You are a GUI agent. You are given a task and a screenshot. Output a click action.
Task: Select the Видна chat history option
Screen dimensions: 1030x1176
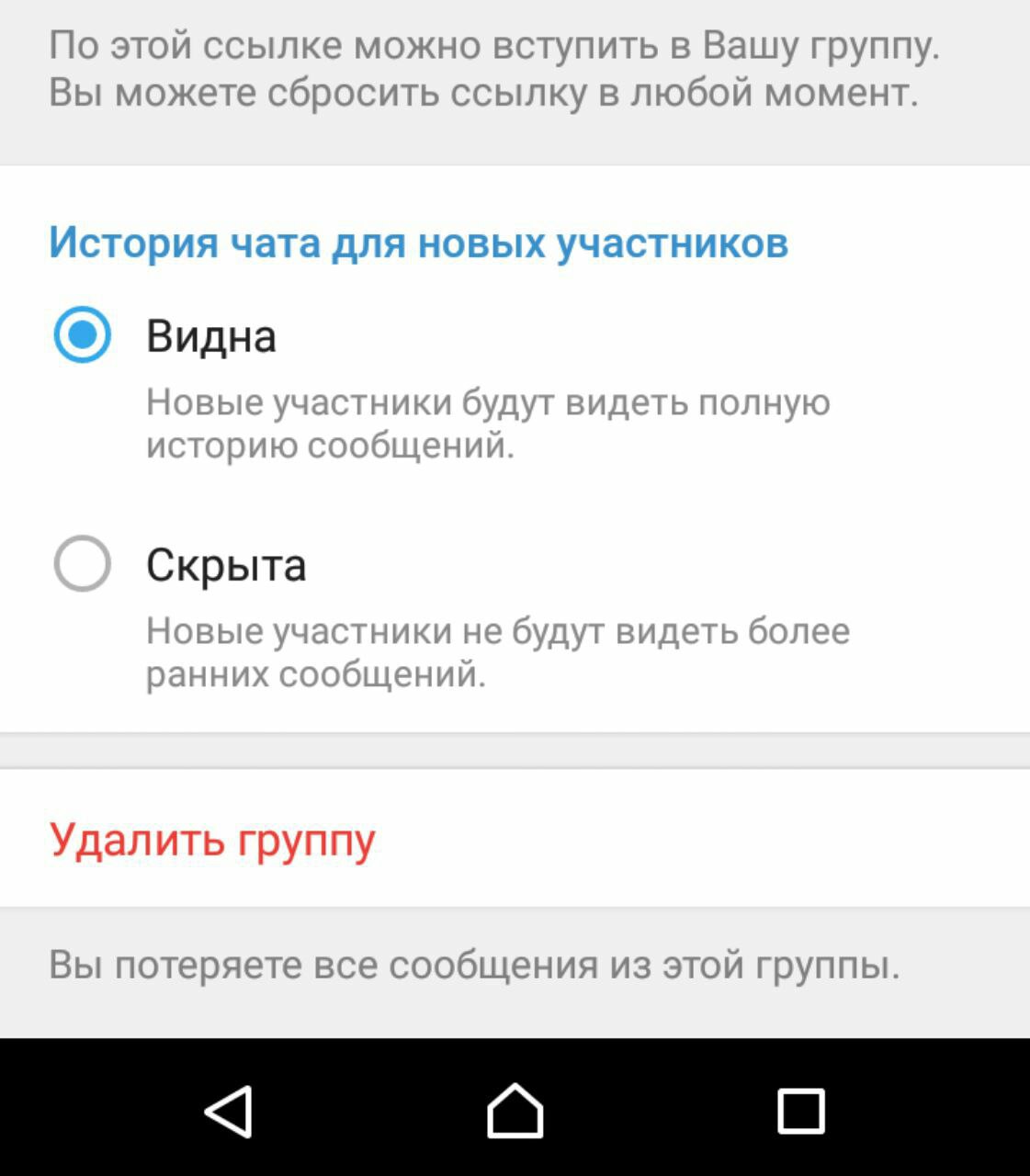pos(83,334)
